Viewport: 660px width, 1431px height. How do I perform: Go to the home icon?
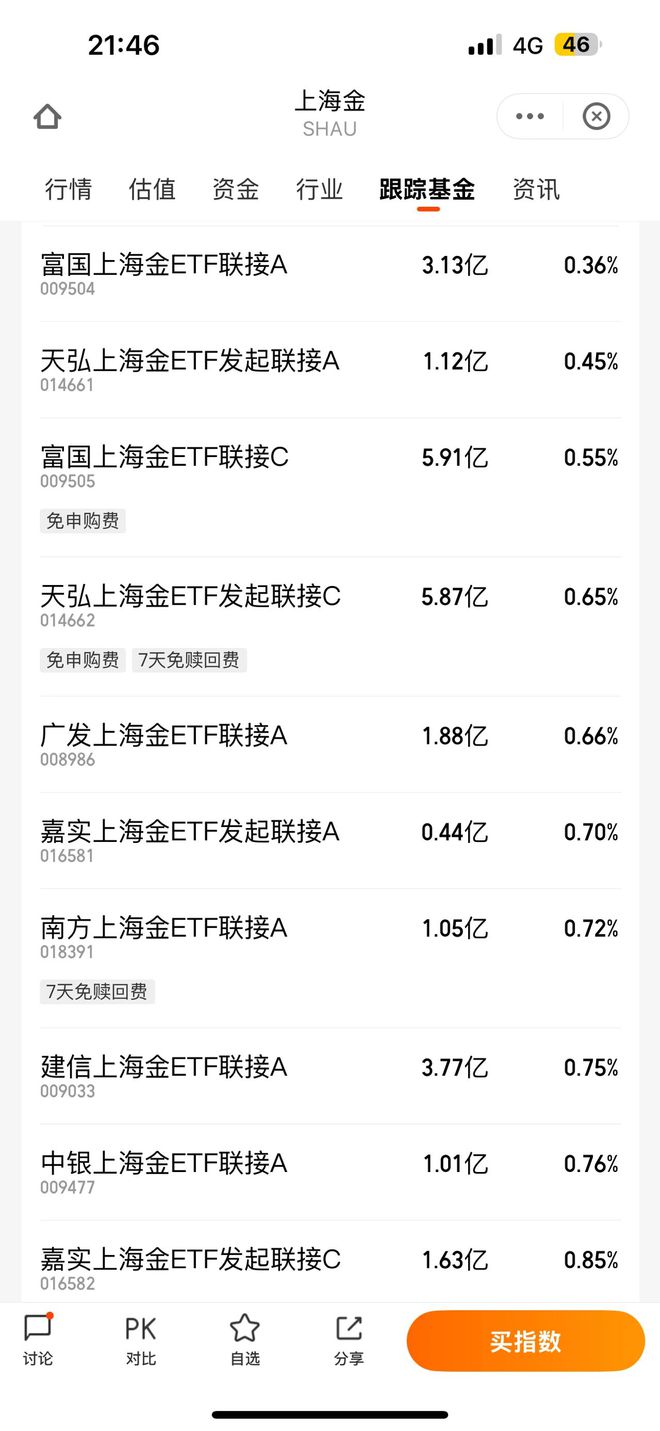click(x=47, y=117)
